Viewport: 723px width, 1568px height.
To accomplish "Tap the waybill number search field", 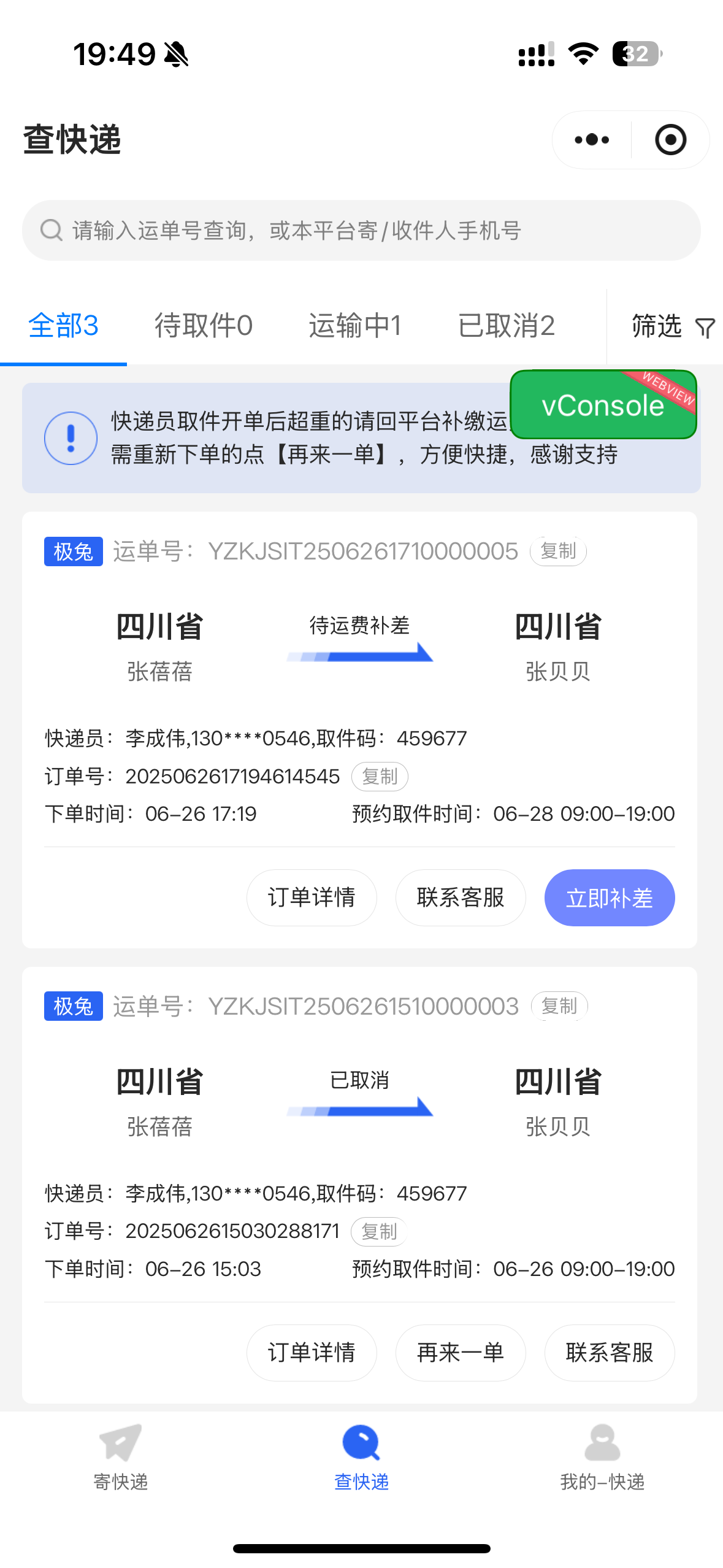I will (361, 231).
